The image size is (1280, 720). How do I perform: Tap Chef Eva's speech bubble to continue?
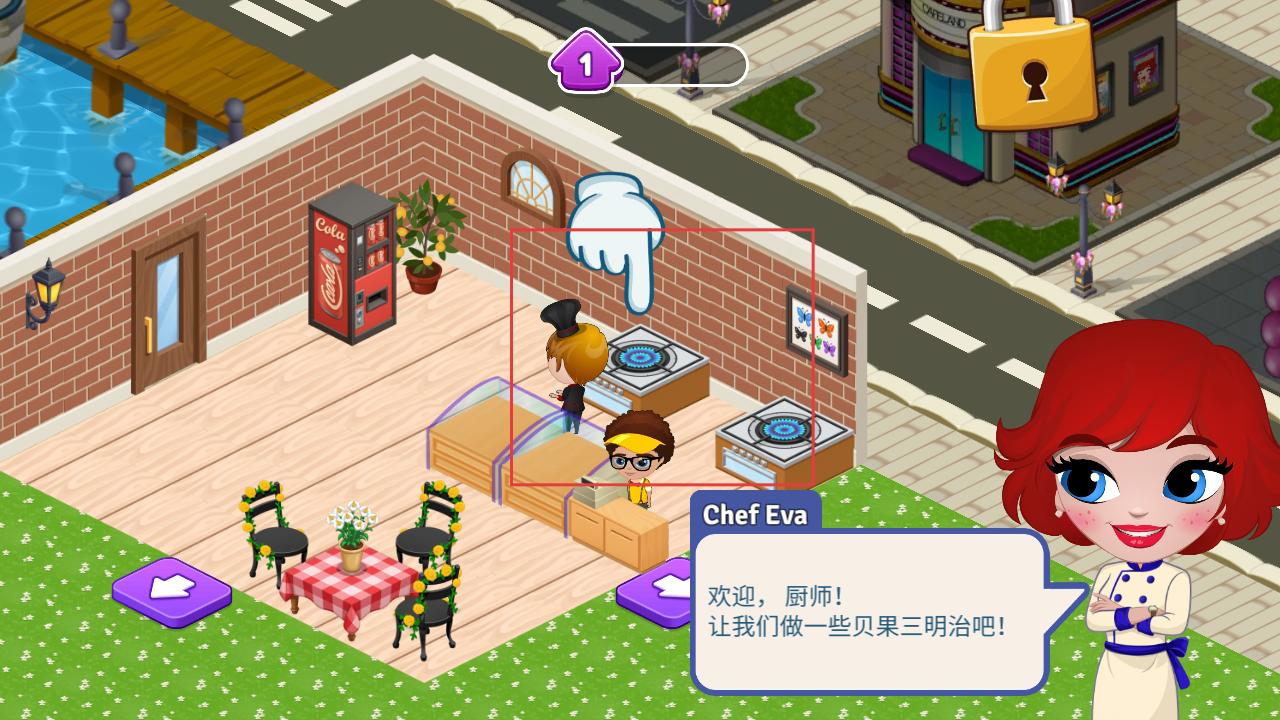pos(868,611)
